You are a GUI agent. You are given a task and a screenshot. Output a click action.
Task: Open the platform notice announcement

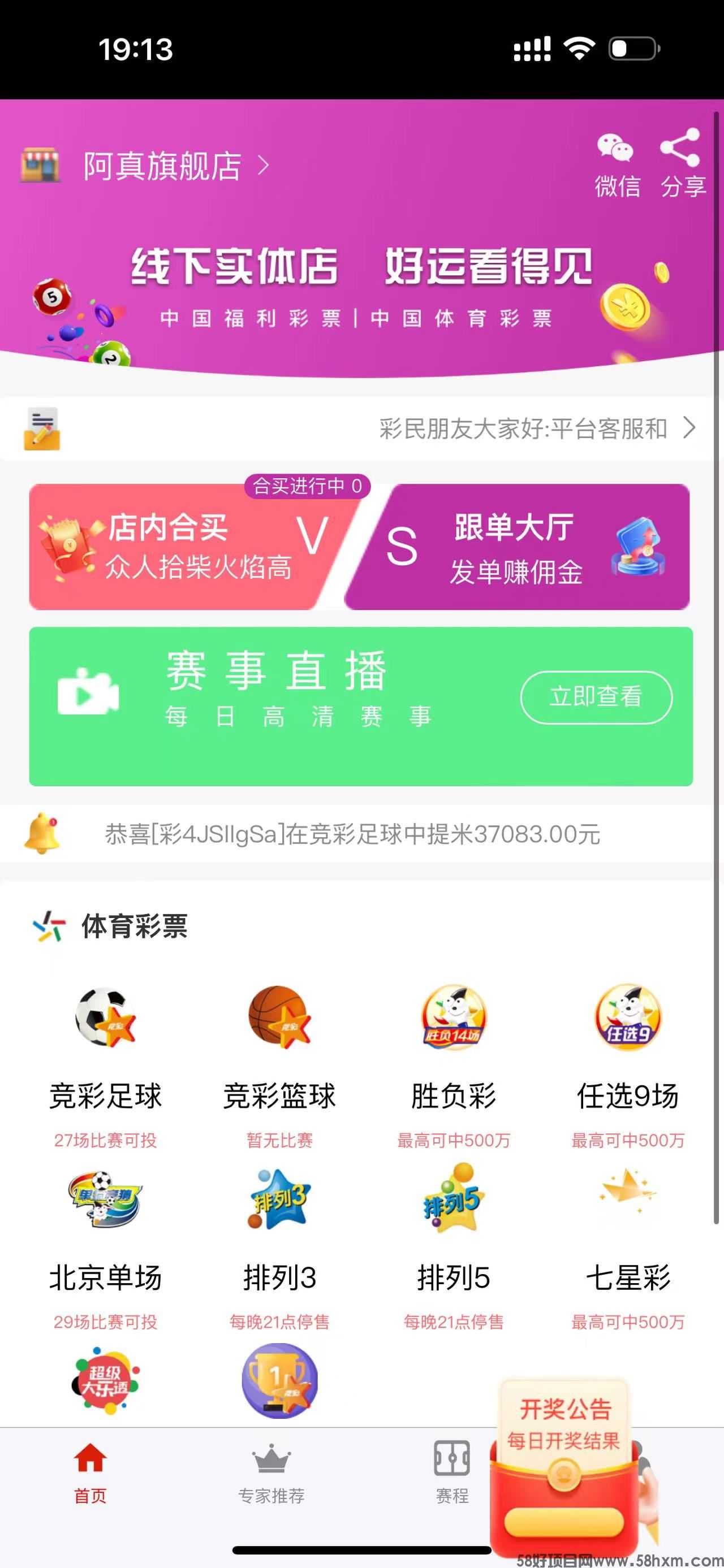[524, 429]
